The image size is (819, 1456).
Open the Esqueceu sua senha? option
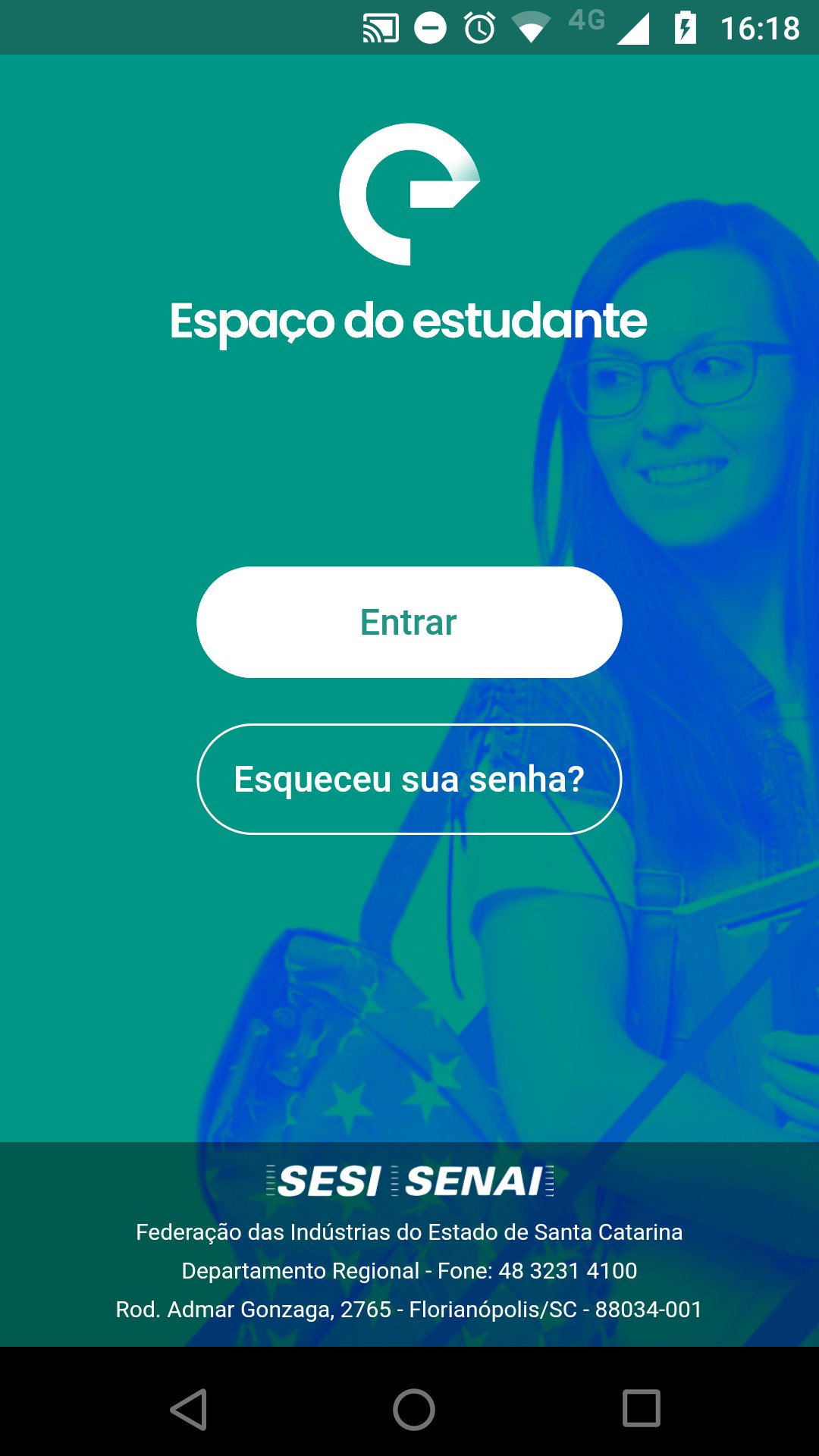(409, 779)
